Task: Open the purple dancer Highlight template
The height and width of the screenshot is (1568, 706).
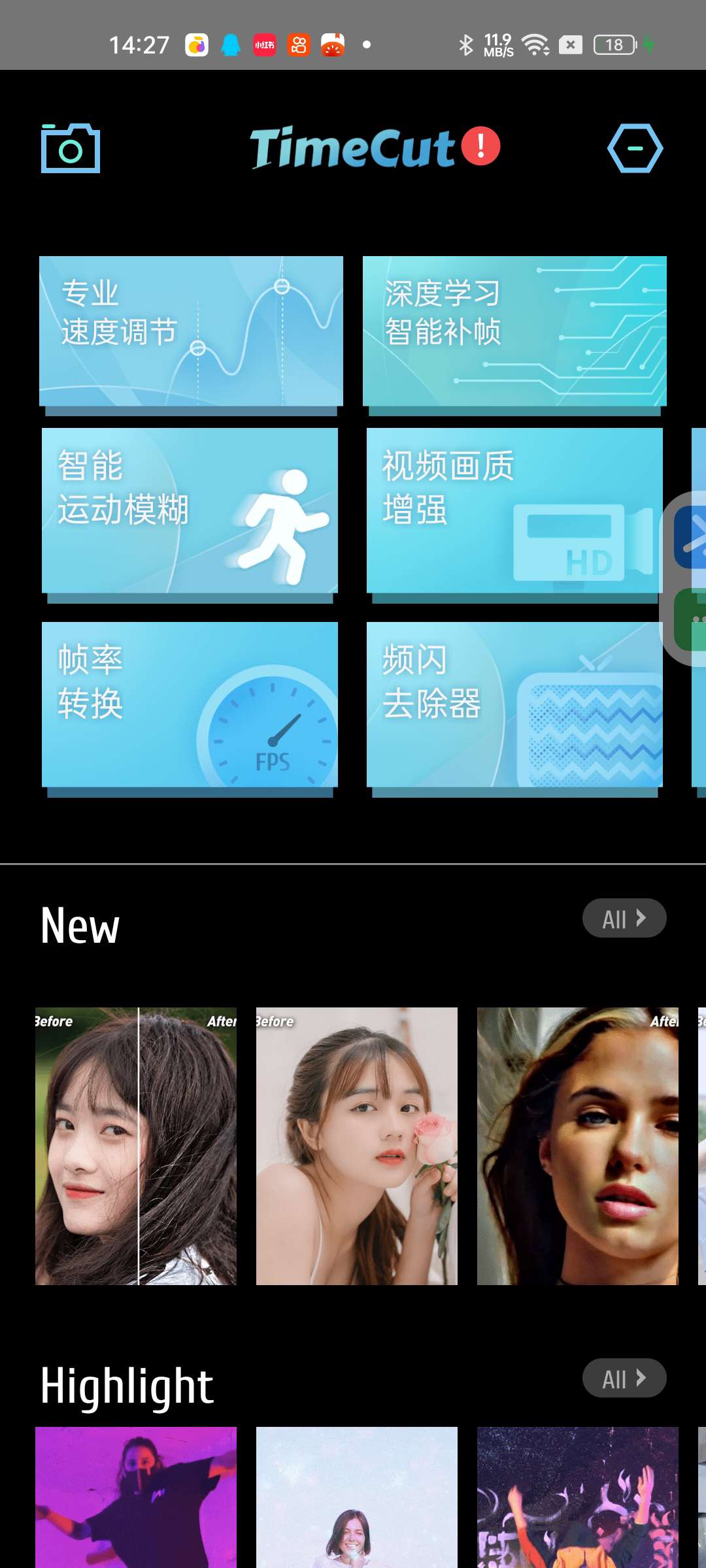Action: 136,1497
